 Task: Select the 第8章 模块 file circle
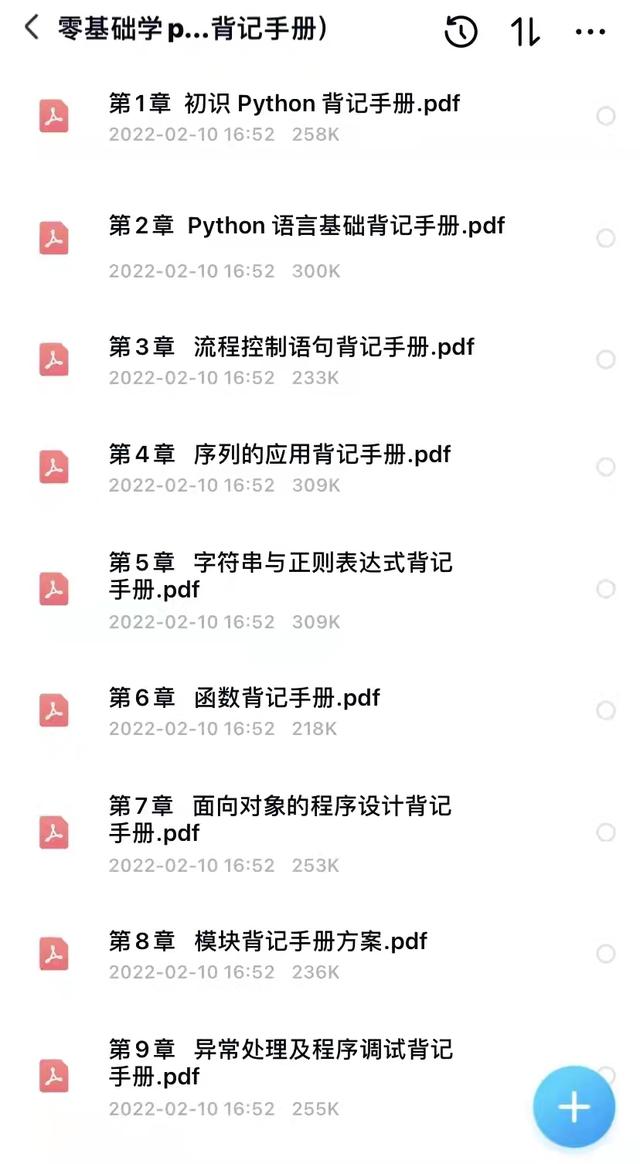tap(606, 954)
